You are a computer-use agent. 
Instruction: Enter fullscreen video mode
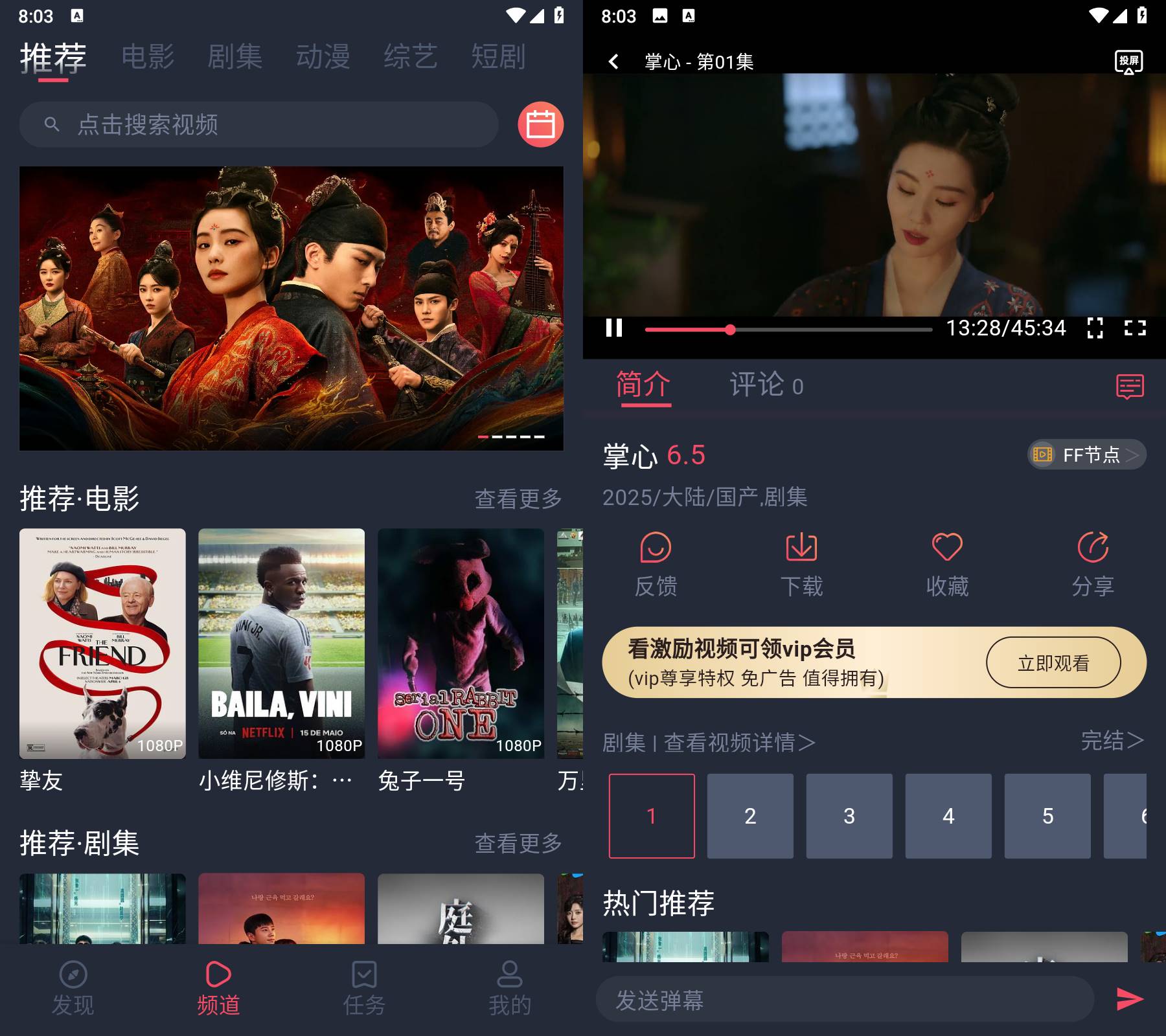coord(1135,328)
